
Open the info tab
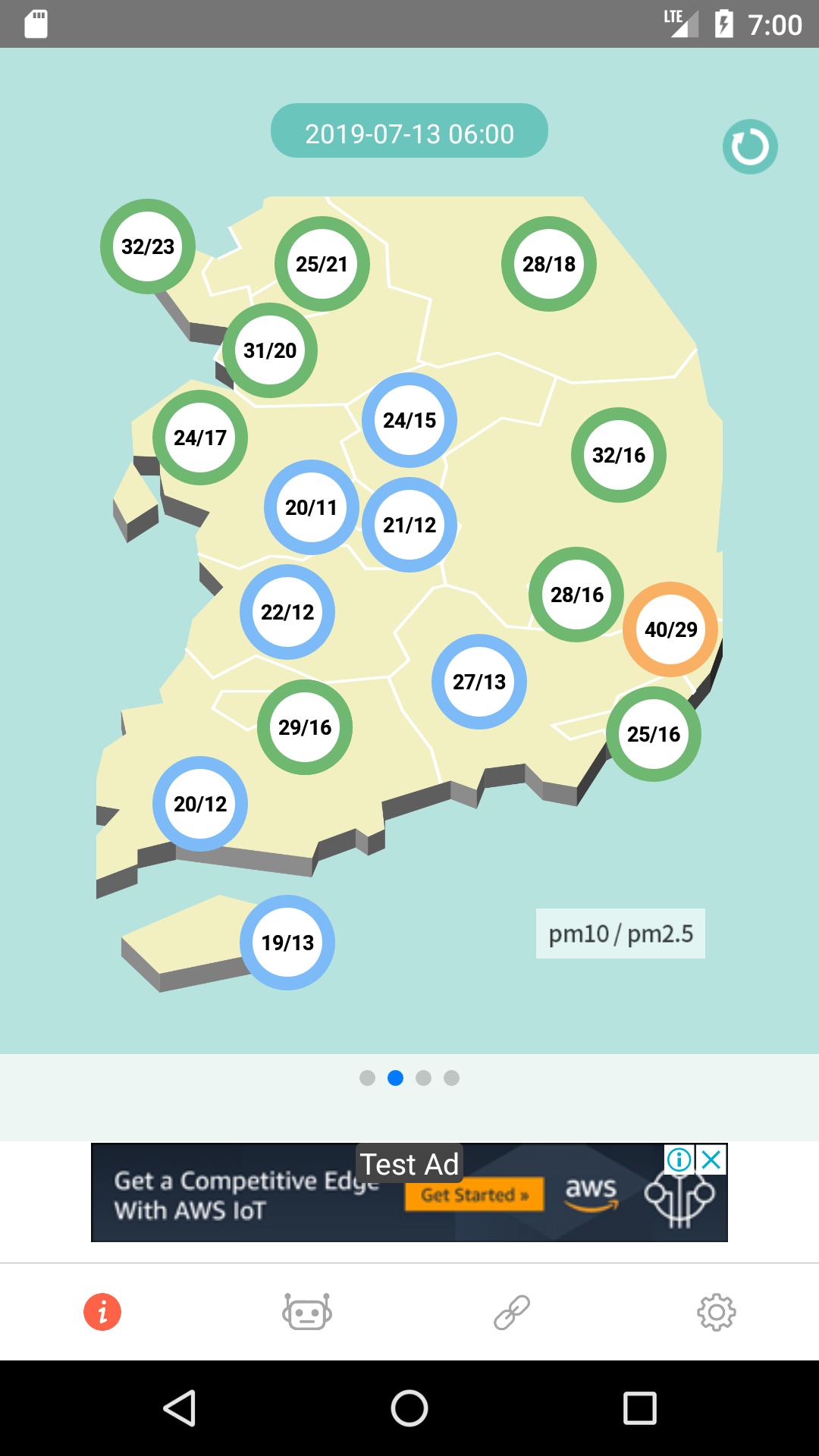[102, 1312]
